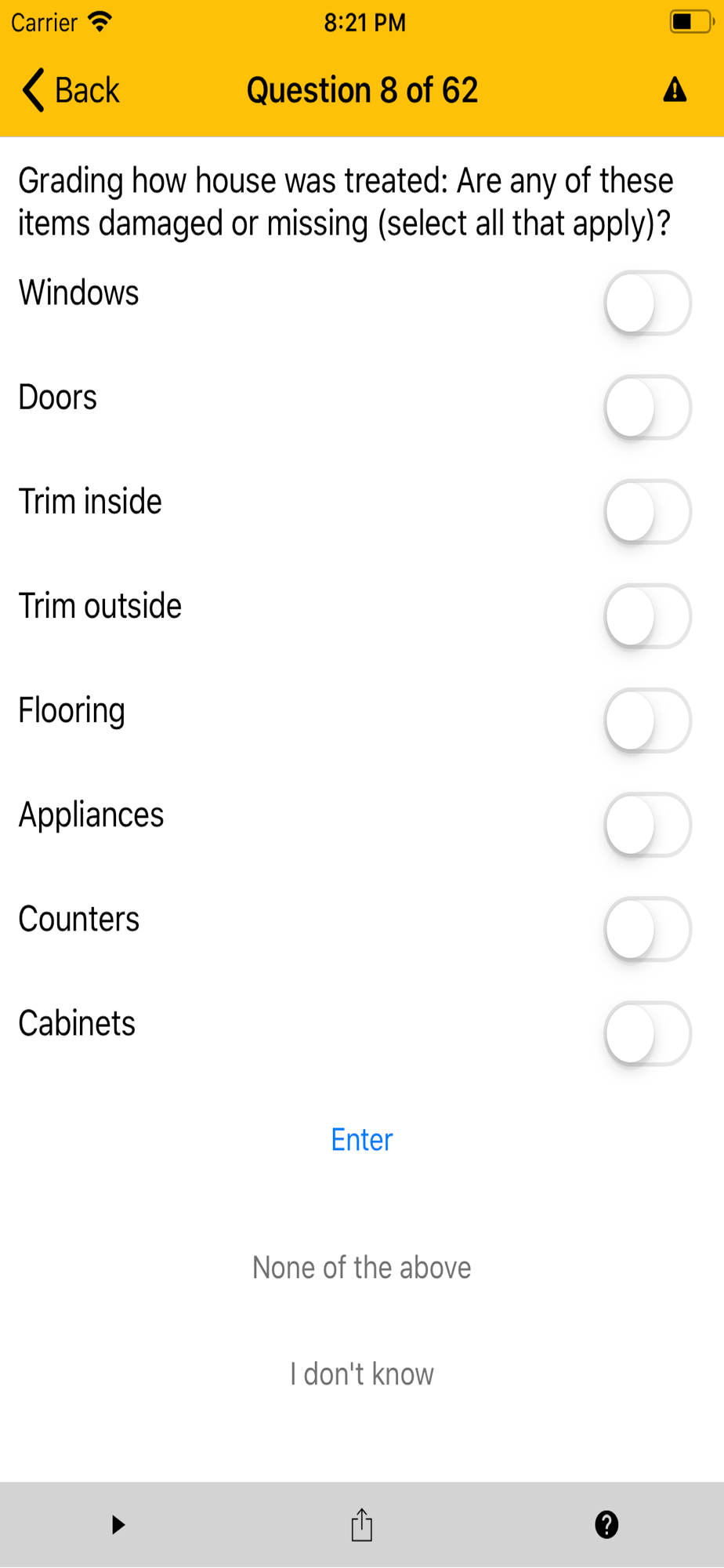Switch on Trim outside
Image resolution: width=724 pixels, height=1568 pixels.
pyautogui.click(x=647, y=616)
